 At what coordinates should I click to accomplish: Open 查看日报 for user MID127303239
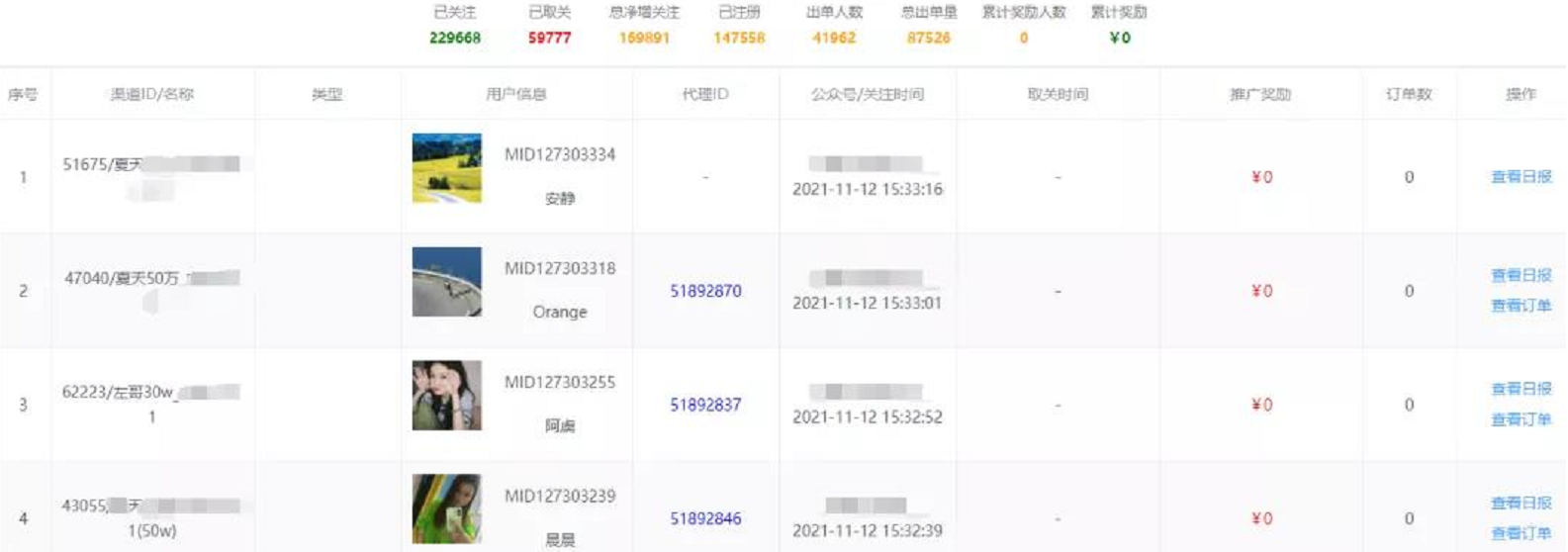tap(1521, 503)
